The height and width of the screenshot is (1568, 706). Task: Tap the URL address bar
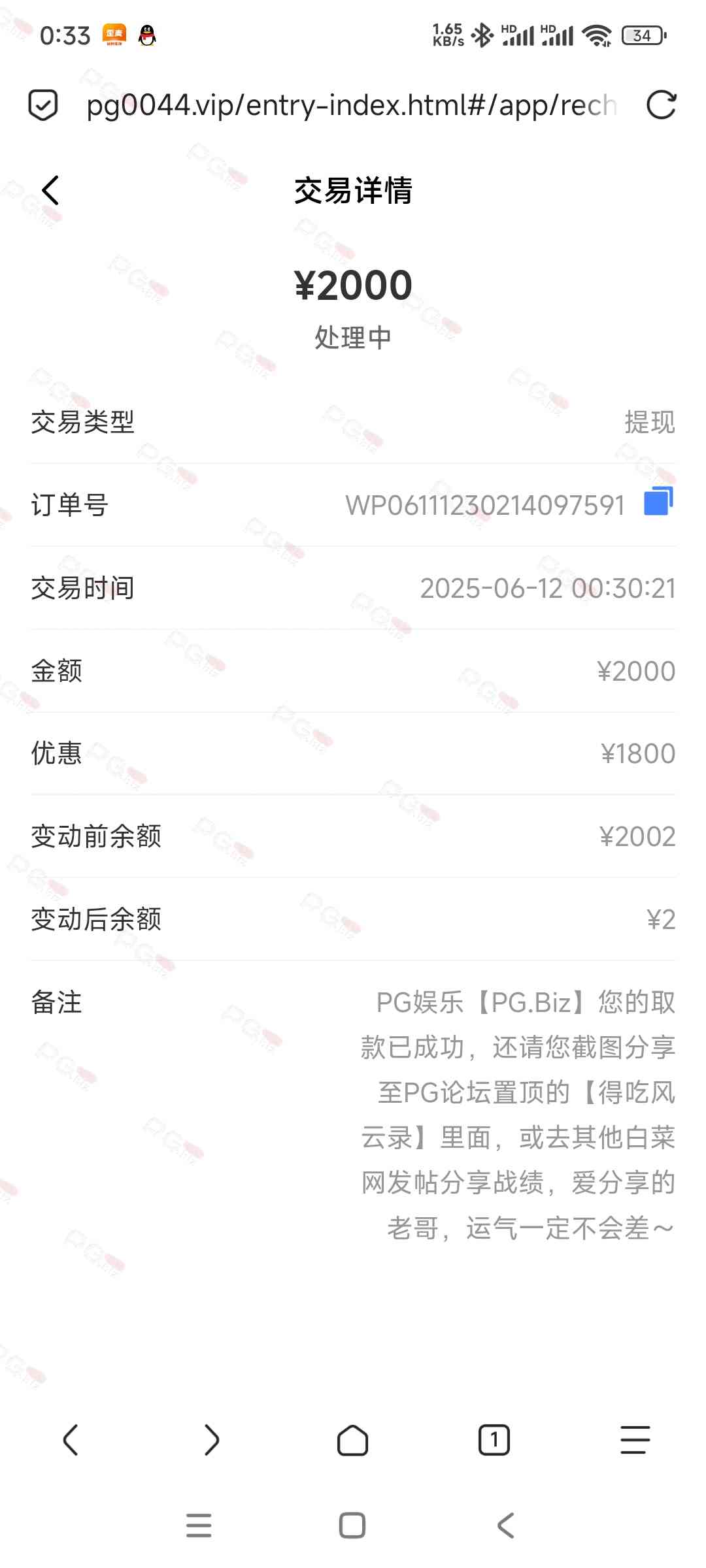(351, 105)
